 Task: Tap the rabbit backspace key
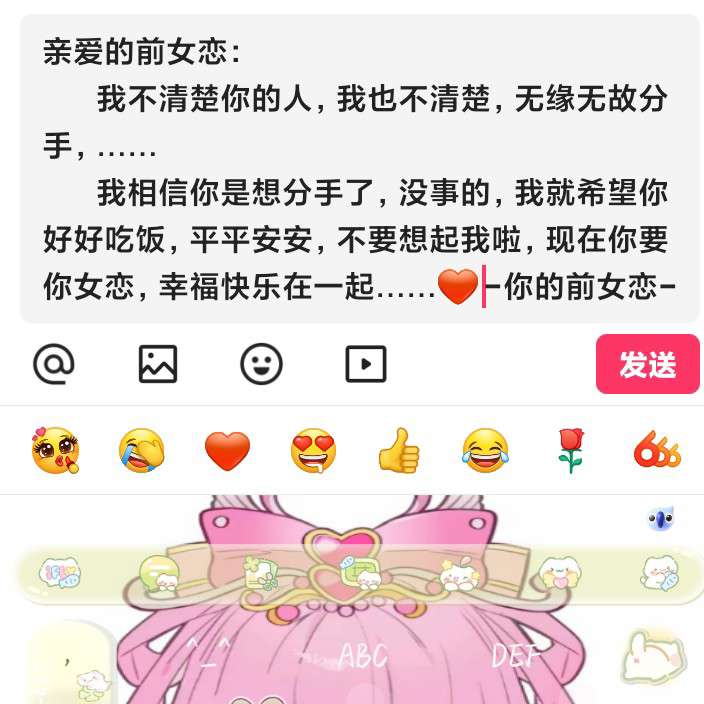653,659
